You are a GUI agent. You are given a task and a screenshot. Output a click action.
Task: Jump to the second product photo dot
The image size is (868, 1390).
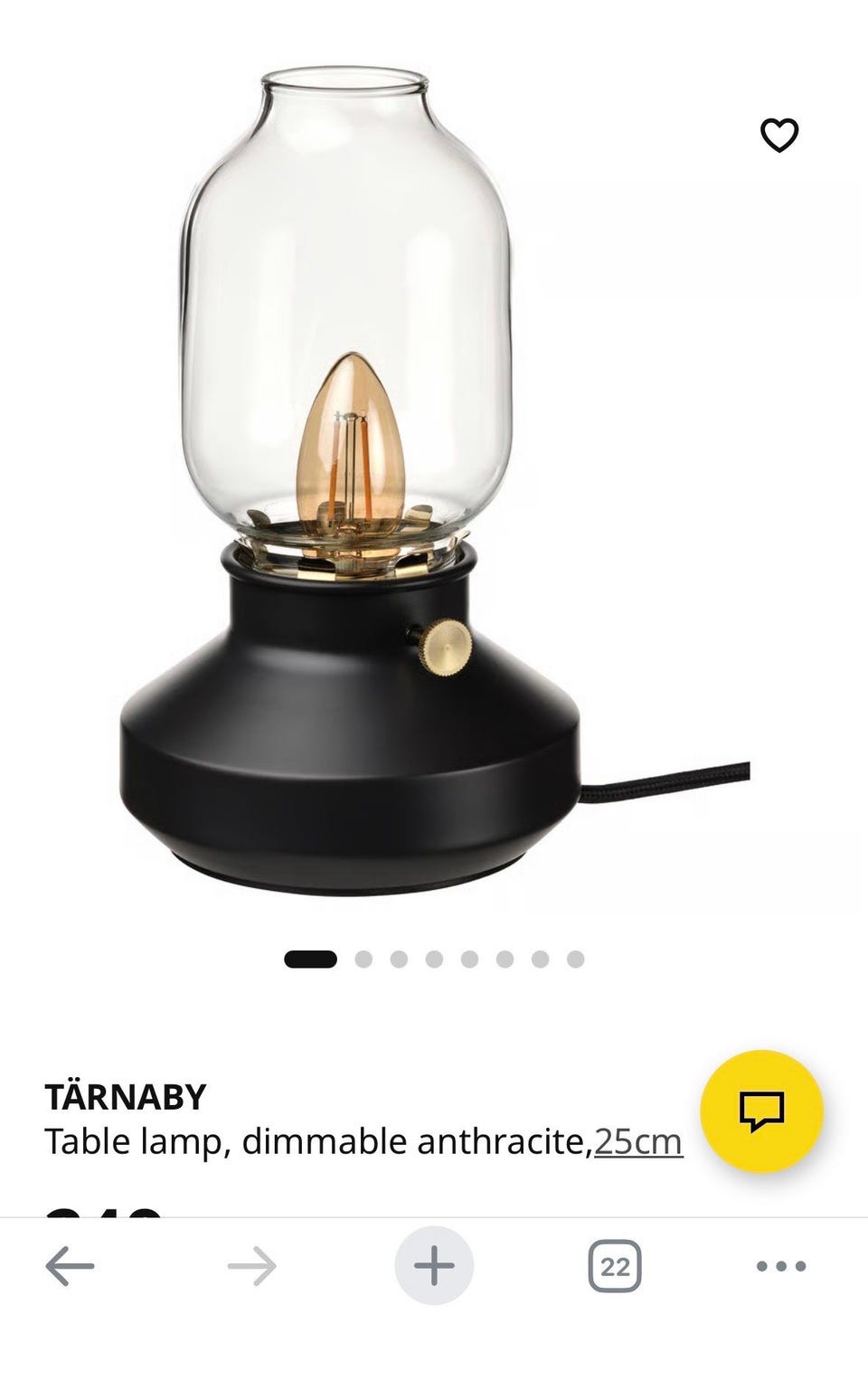pos(363,960)
